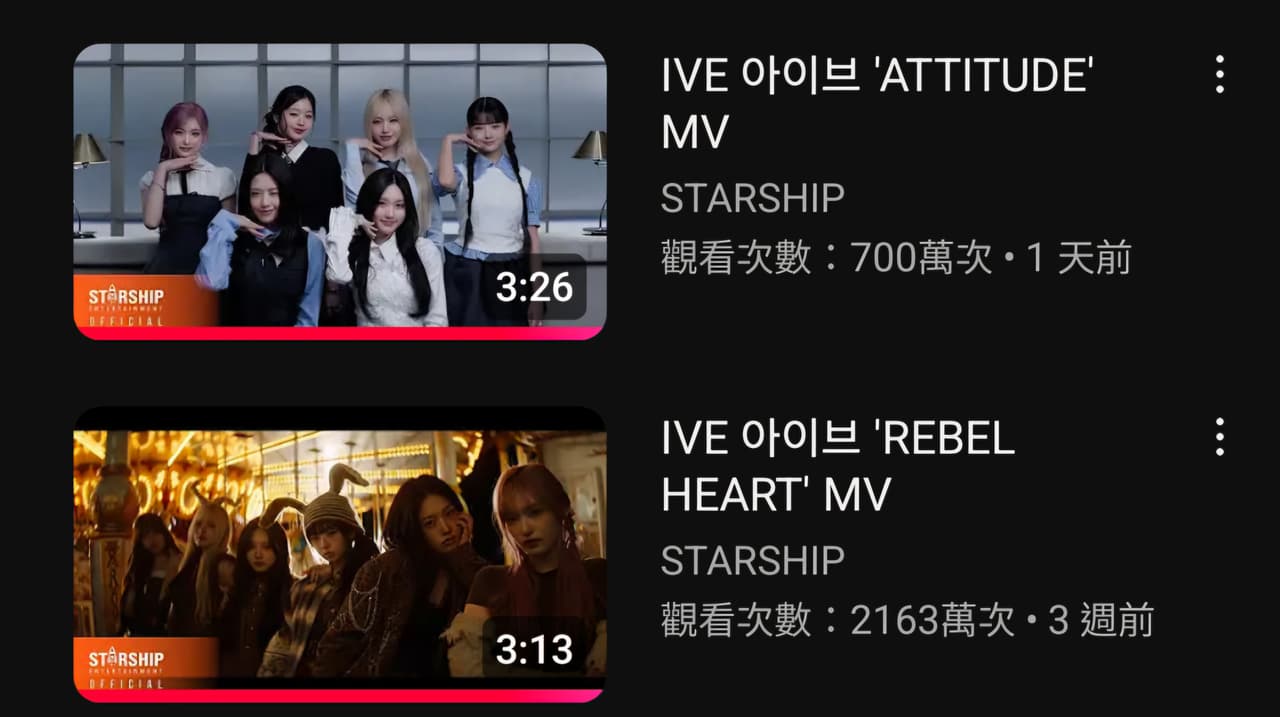Open overflow menu for 'ATTITUDE' MV
Screen dimensions: 1280x717
1219,75
